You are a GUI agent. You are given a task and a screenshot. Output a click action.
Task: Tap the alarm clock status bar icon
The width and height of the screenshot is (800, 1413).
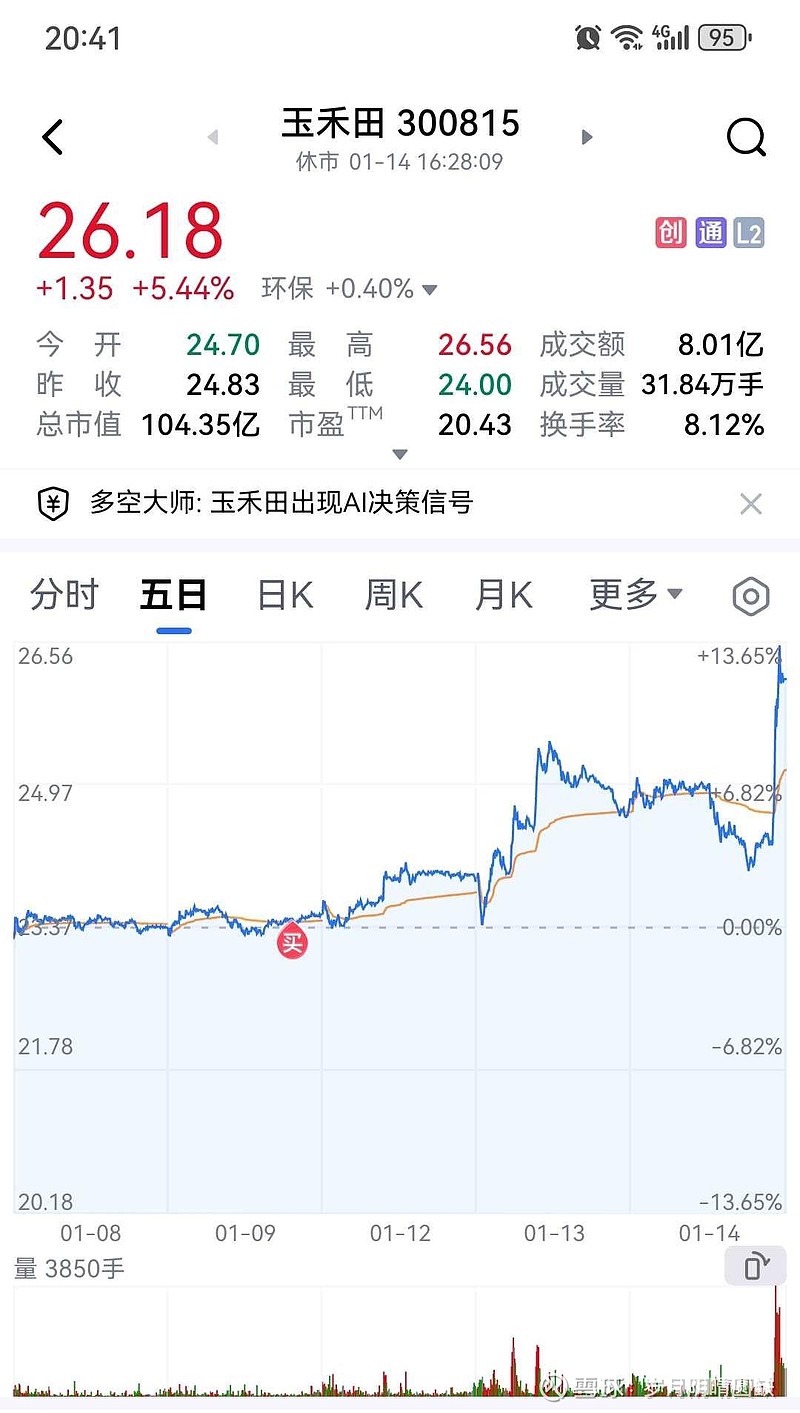click(x=588, y=36)
